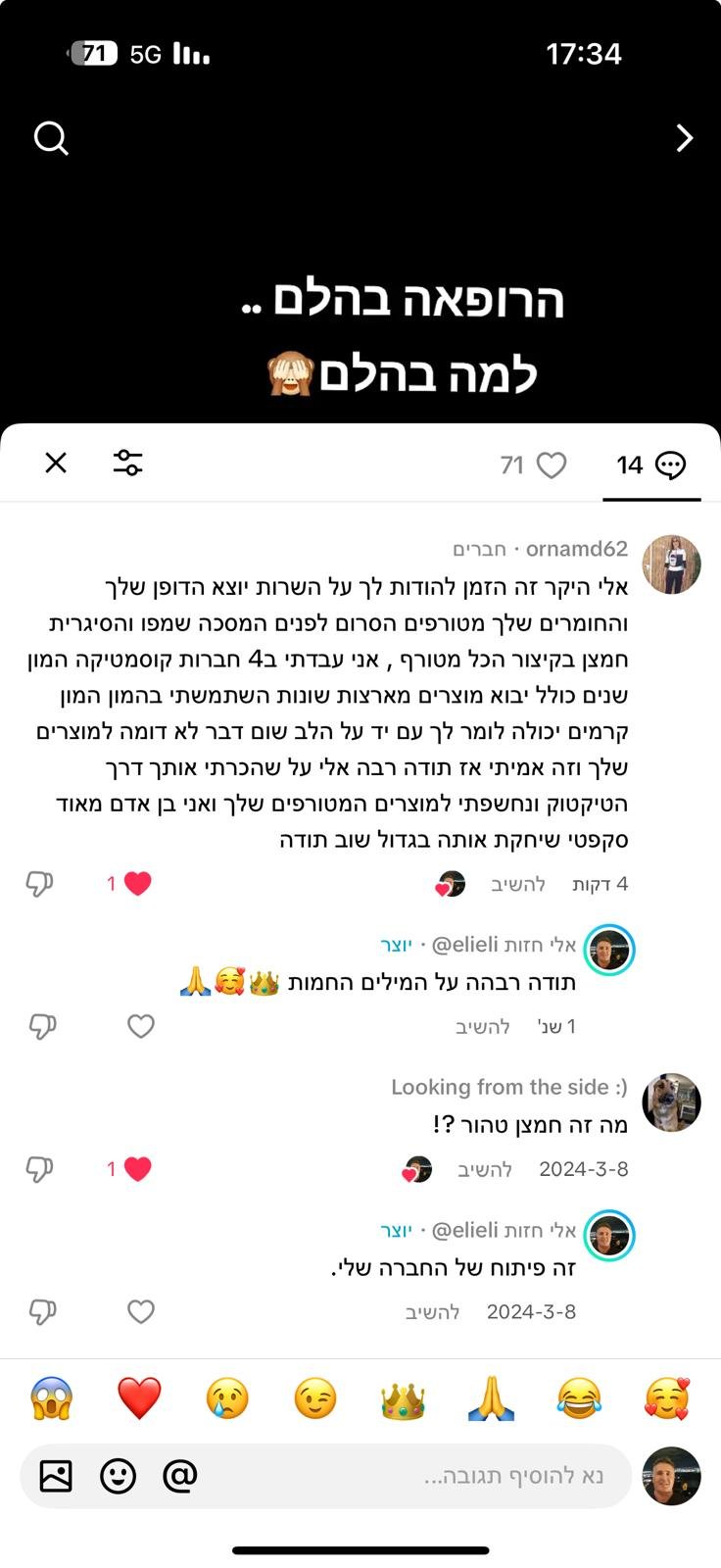721x1568 pixels.
Task: Like ornamd62's long comment
Action: 137,884
